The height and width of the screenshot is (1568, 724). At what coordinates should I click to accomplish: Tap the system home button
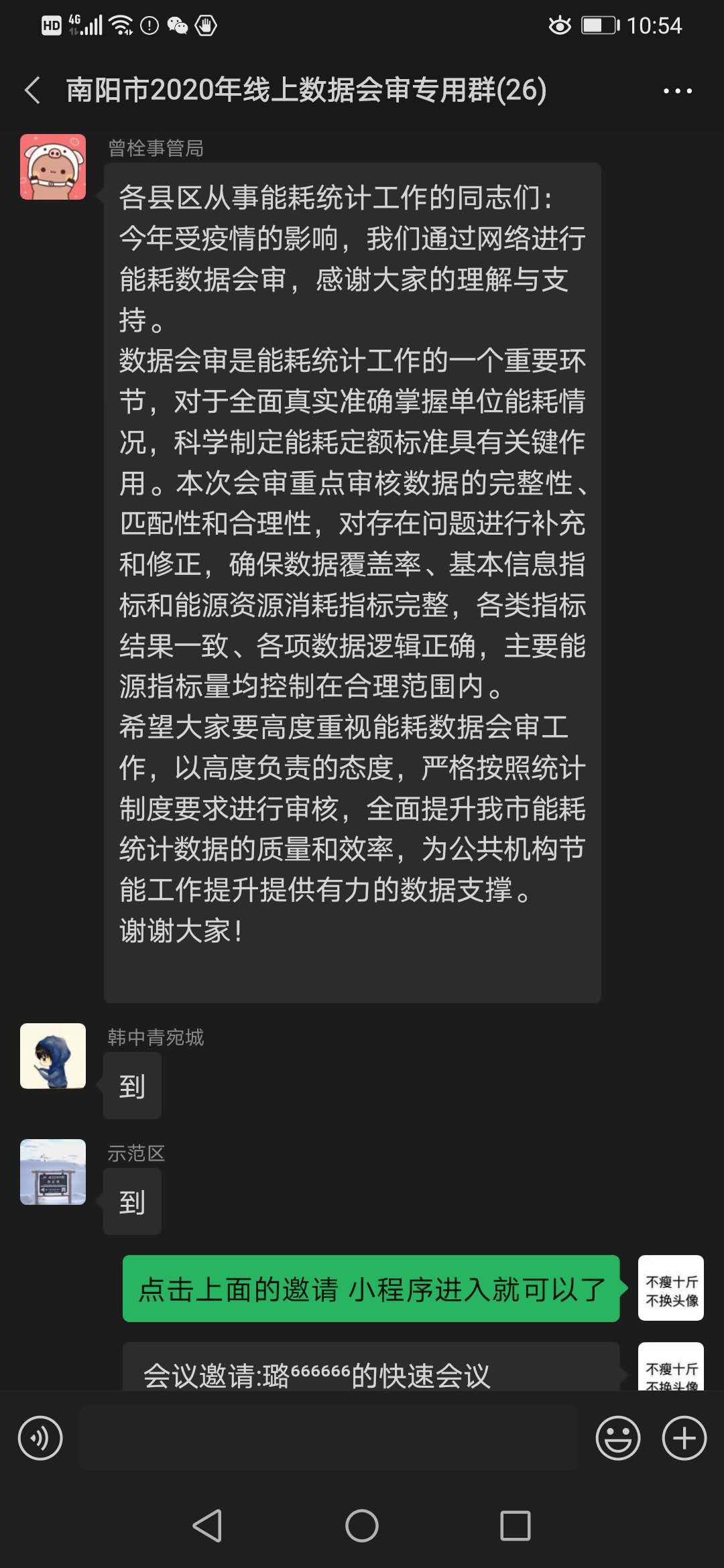pos(362,1526)
